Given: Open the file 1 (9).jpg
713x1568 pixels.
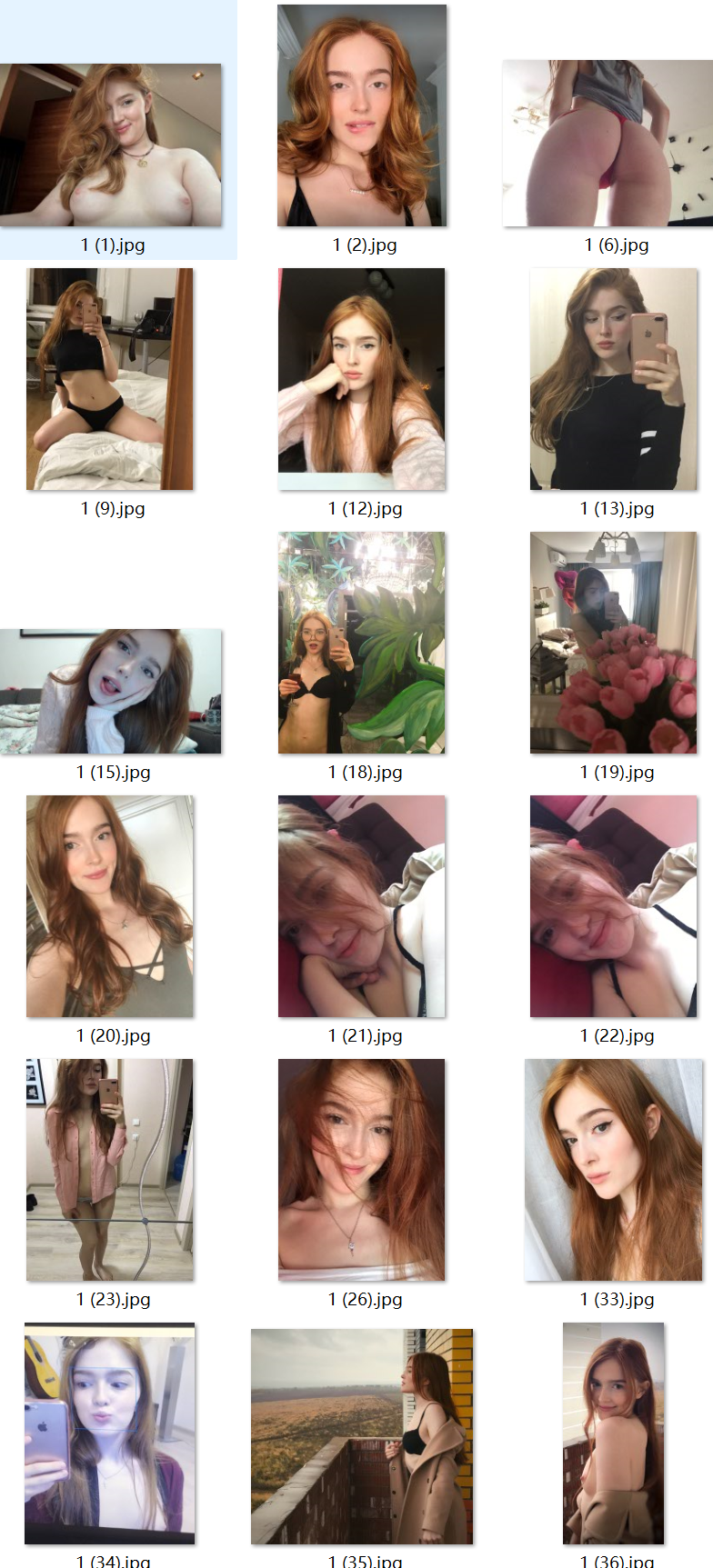Looking at the screenshot, I should pyautogui.click(x=109, y=379).
